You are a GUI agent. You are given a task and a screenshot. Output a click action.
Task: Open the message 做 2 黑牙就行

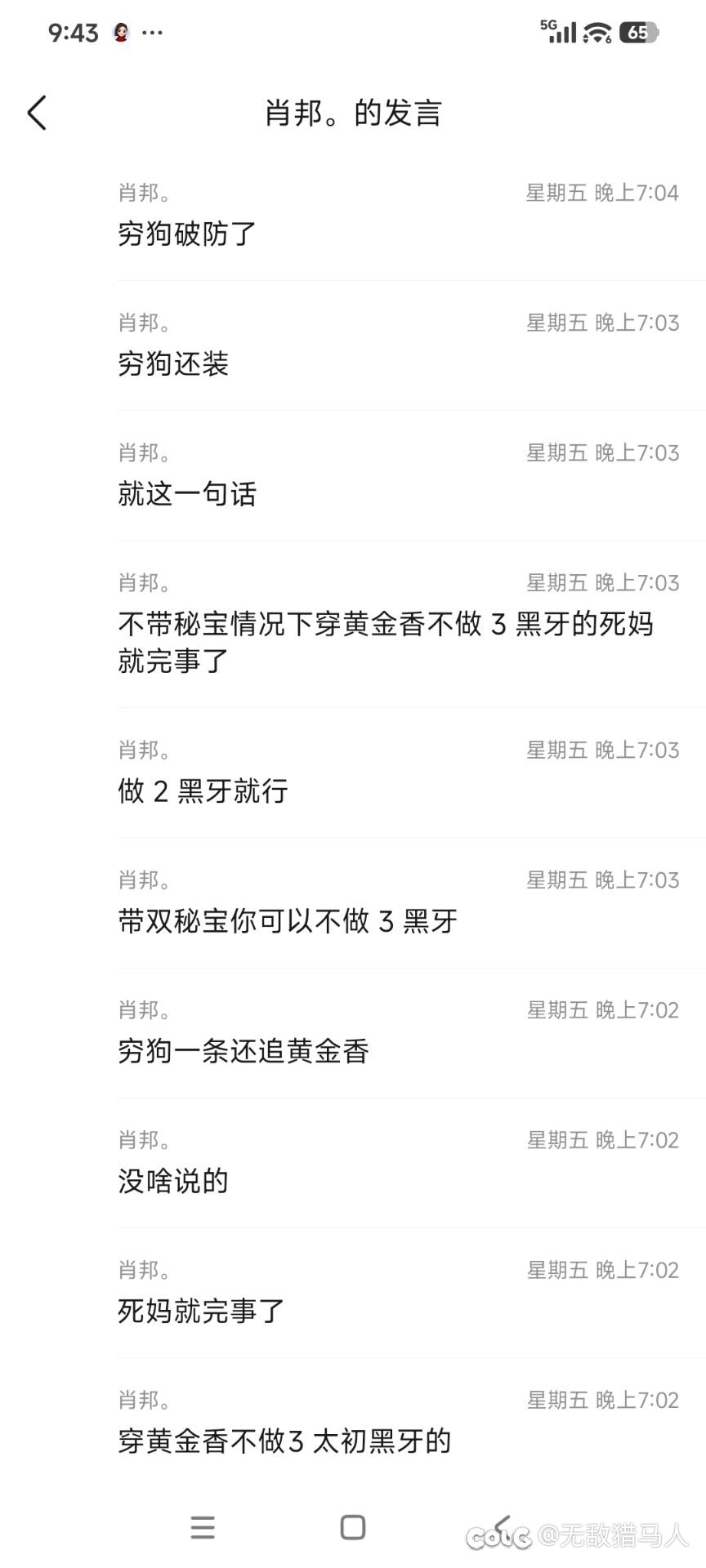coord(203,791)
